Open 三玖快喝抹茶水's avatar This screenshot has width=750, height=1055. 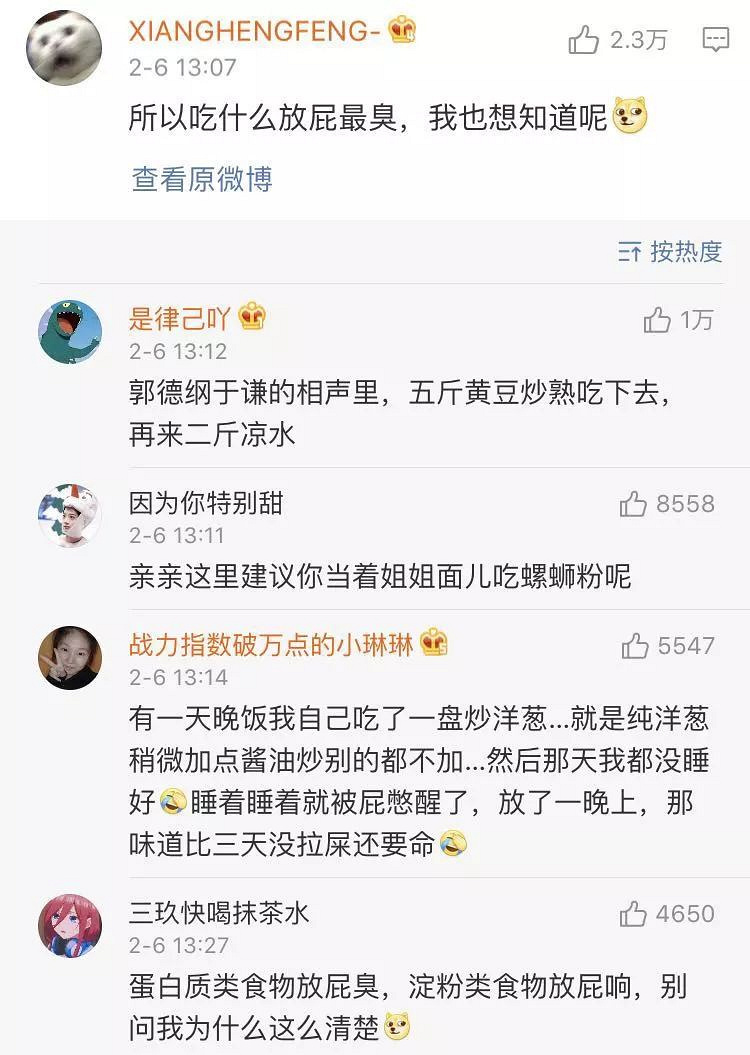tap(70, 925)
